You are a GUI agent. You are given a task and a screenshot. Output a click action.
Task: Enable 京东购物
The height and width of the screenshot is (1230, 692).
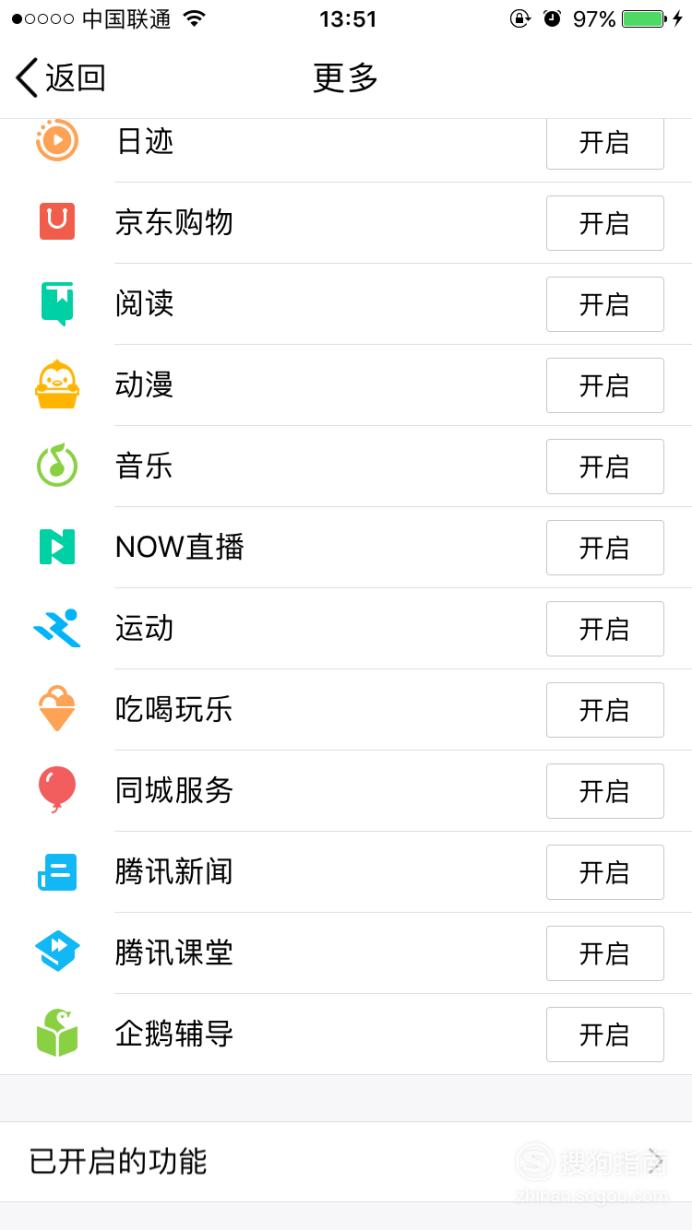(x=605, y=223)
